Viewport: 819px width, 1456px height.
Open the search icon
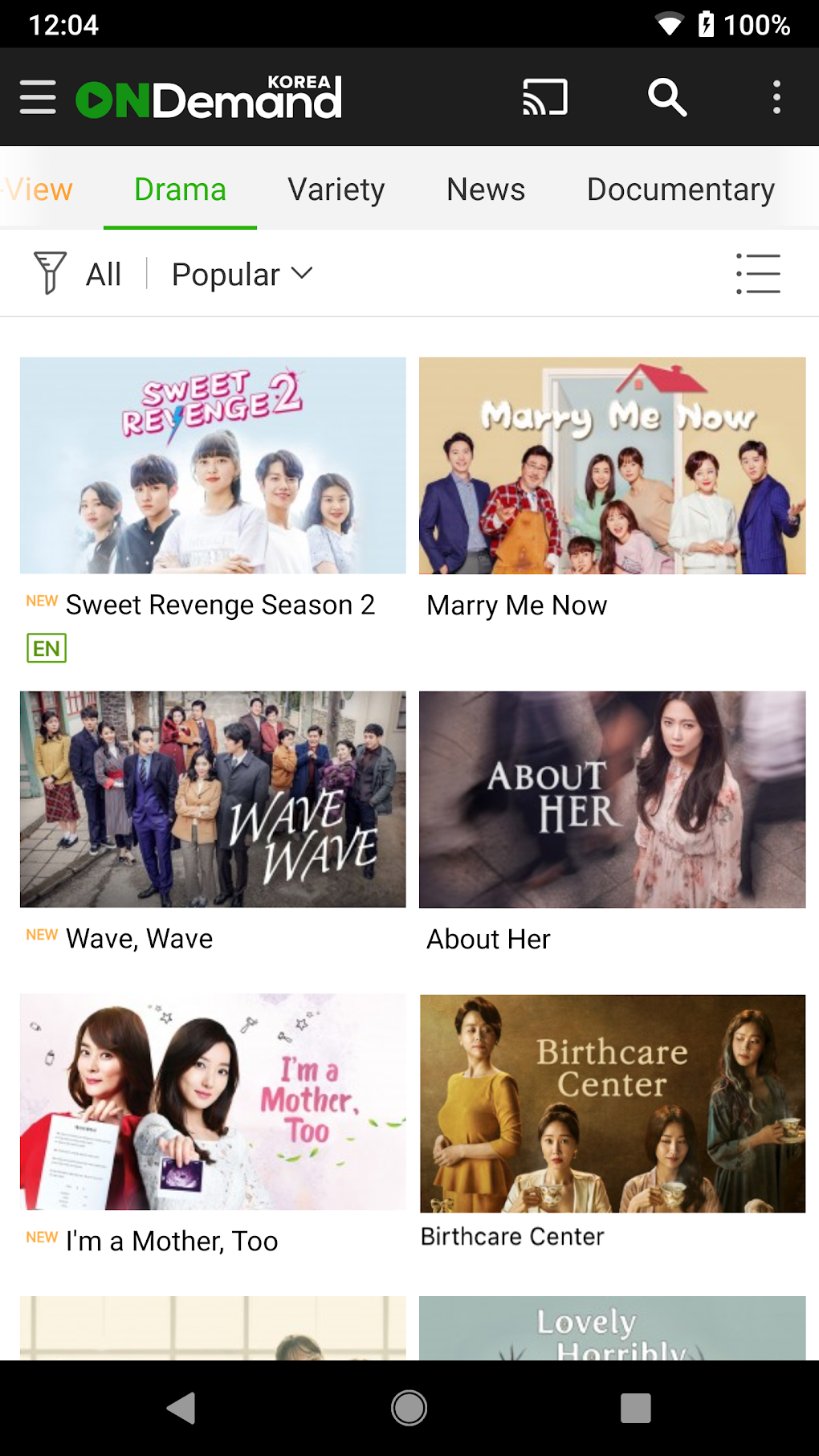666,97
